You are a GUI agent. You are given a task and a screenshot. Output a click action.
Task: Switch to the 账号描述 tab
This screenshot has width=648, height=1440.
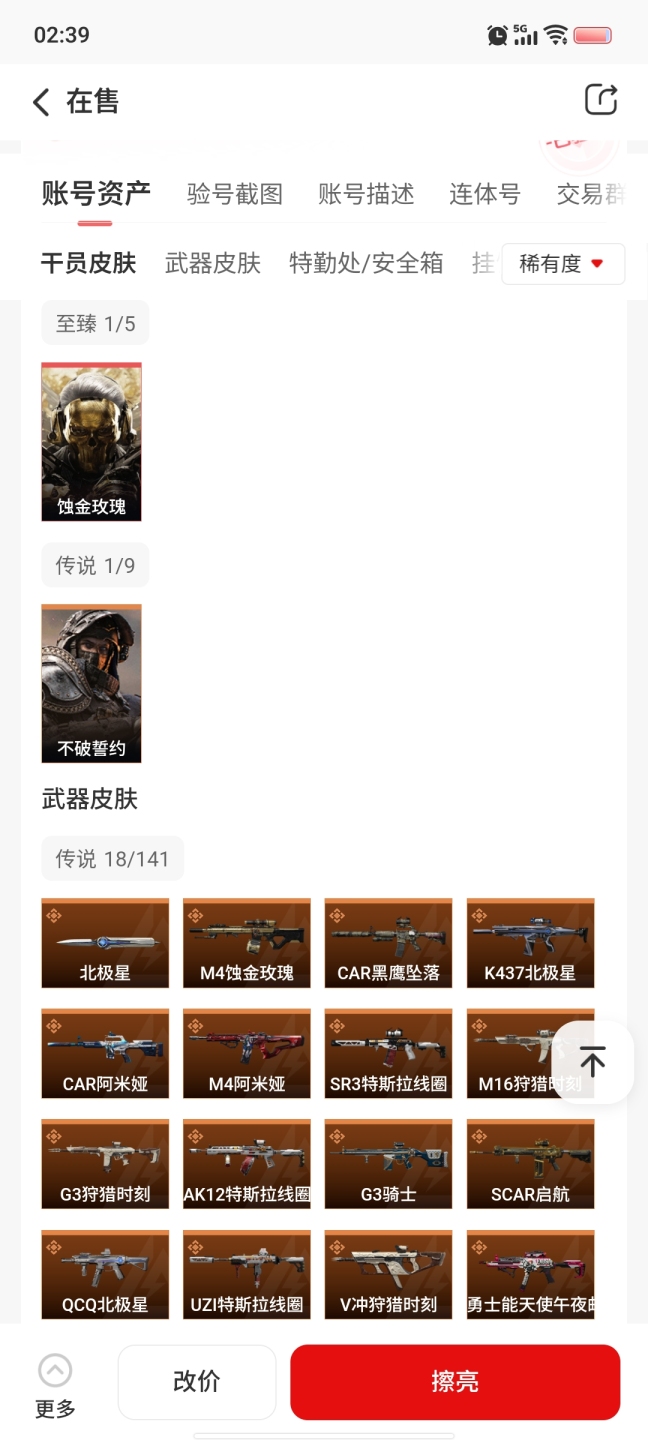pyautogui.click(x=366, y=194)
